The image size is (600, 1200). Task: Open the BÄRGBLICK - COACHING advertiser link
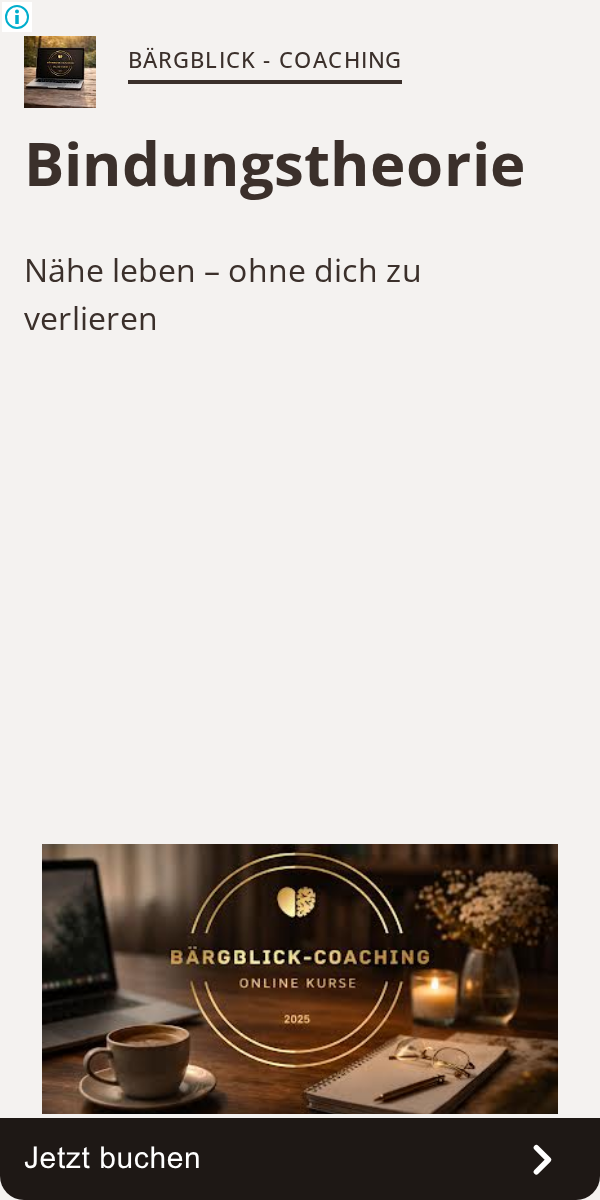pos(265,61)
